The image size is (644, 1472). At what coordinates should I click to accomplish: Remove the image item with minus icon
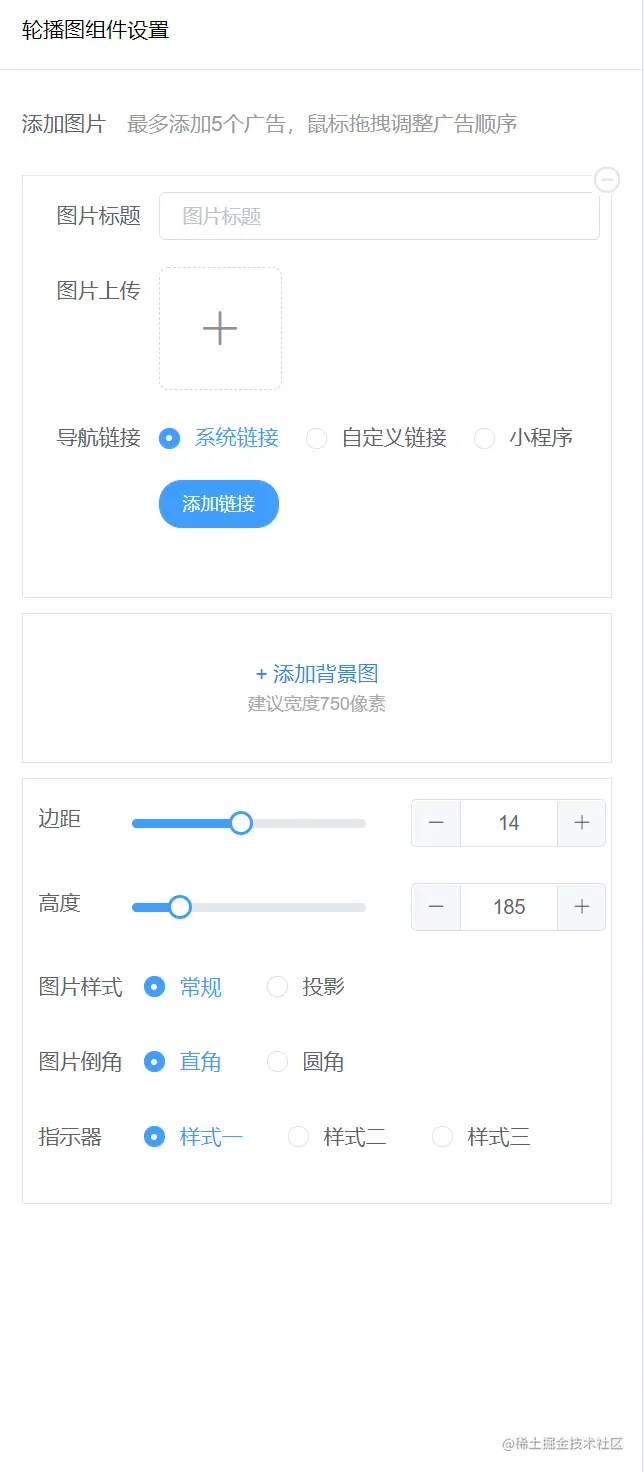(607, 180)
